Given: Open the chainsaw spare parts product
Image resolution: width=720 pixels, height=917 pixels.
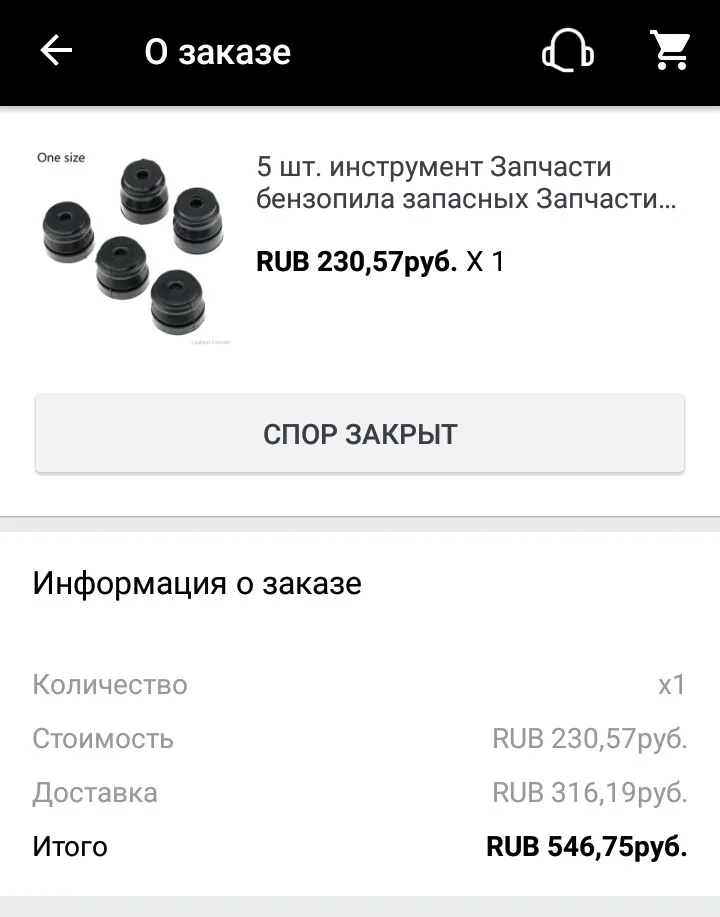Looking at the screenshot, I should [x=466, y=183].
